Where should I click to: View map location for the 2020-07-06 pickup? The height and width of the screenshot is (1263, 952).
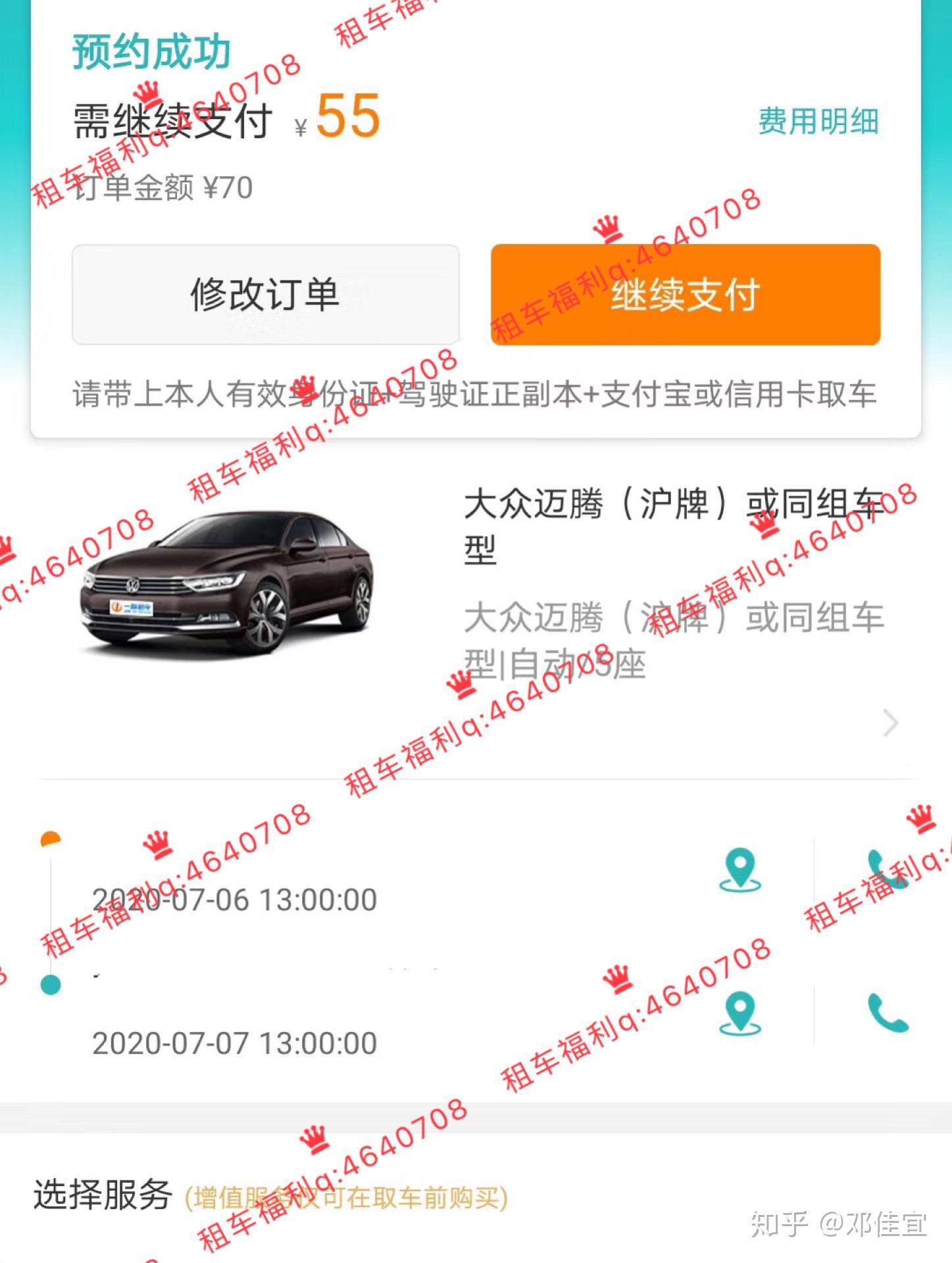tap(739, 870)
